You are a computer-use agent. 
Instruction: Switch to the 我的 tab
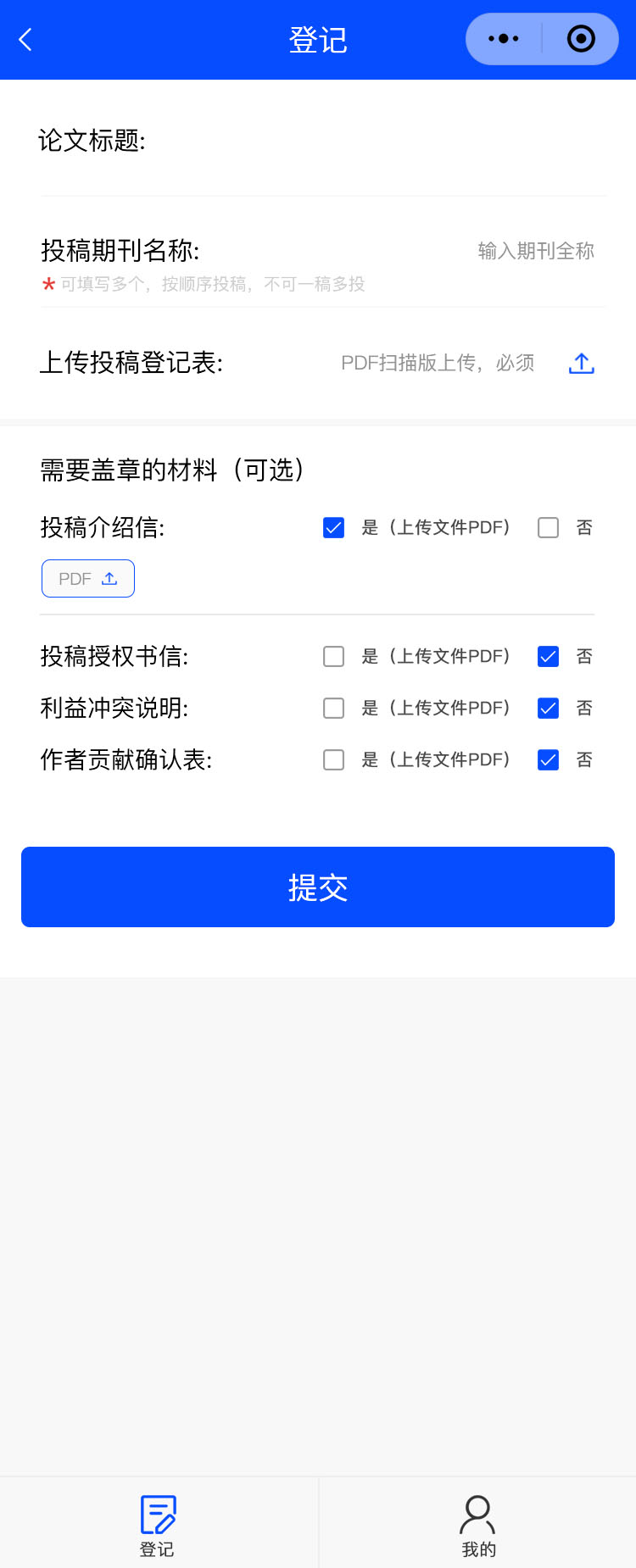pyautogui.click(x=478, y=1526)
